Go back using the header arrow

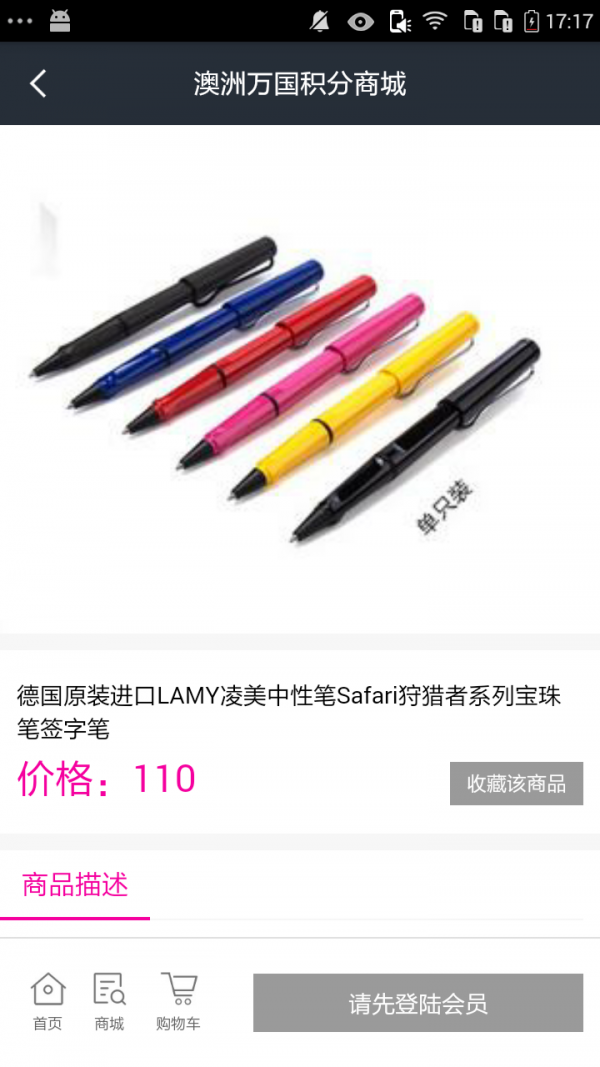pos(38,84)
